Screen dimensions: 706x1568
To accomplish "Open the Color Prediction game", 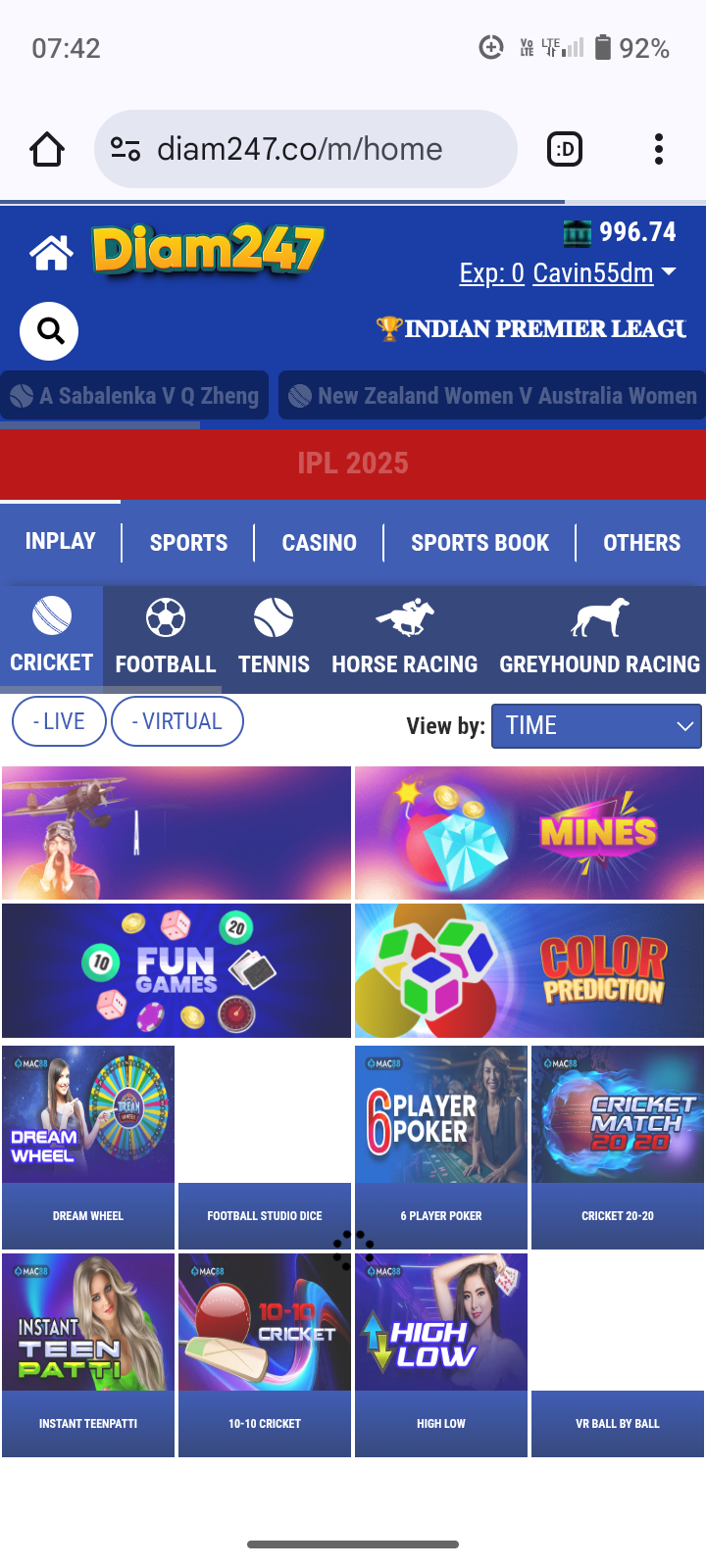I will pyautogui.click(x=529, y=970).
